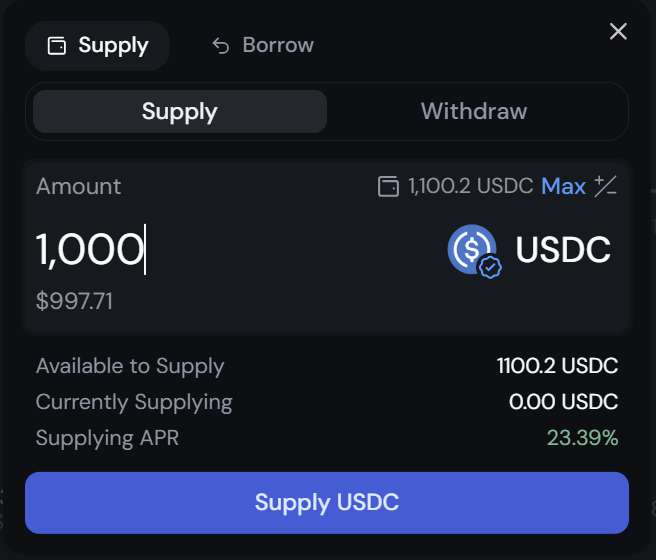Viewport: 656px width, 560px height.
Task: Select the top Supply tab
Action: pyautogui.click(x=98, y=45)
